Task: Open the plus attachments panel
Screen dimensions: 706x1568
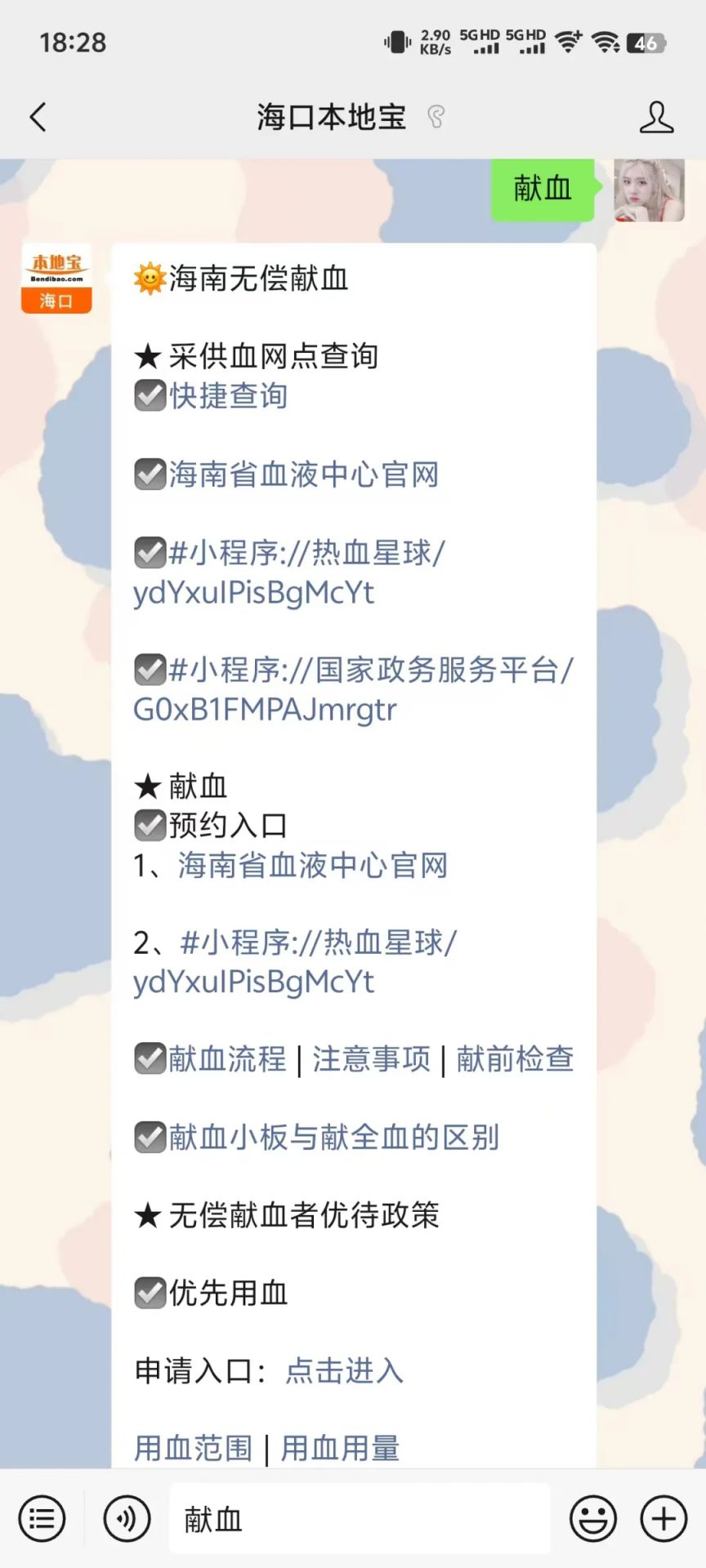Action: (664, 1519)
